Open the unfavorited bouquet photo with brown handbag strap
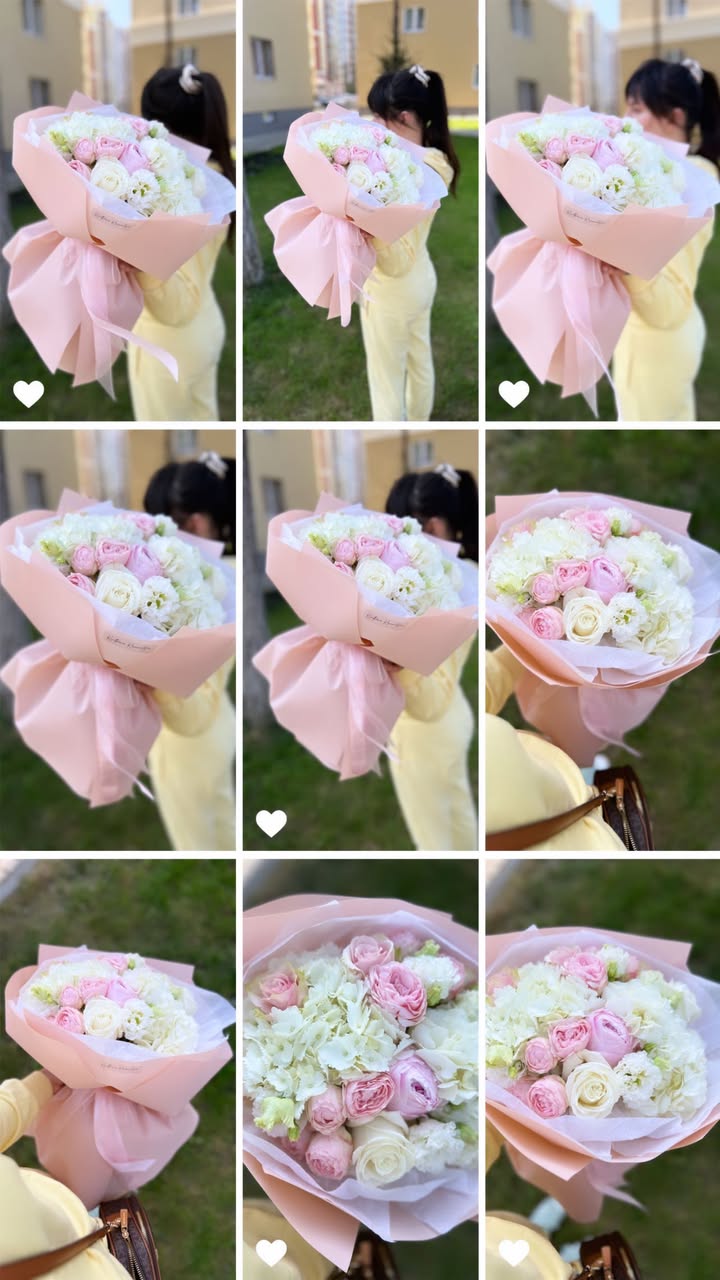Screen dimensions: 720x1280 (x=602, y=640)
